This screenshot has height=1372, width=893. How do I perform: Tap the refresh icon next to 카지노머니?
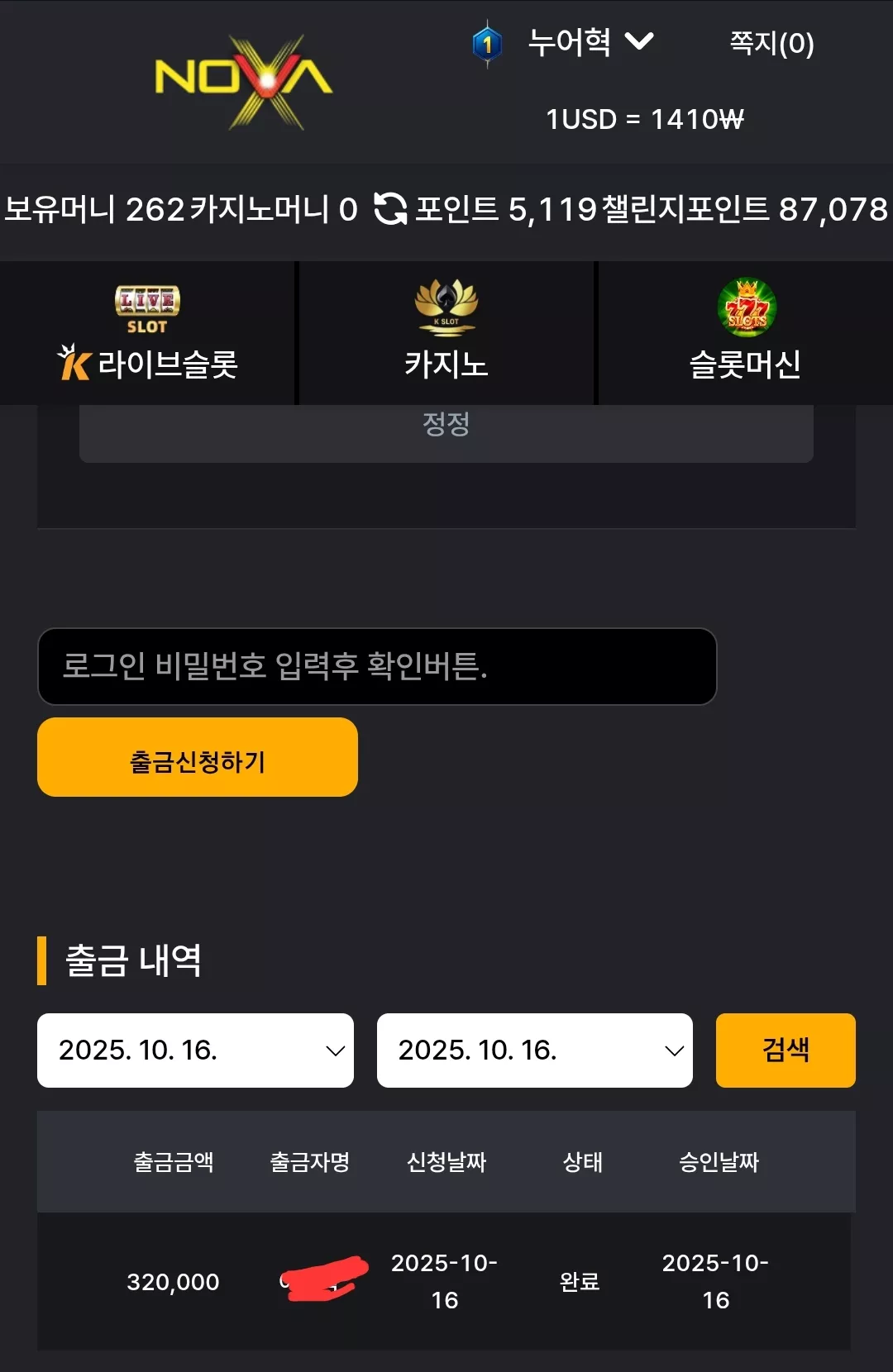[390, 208]
